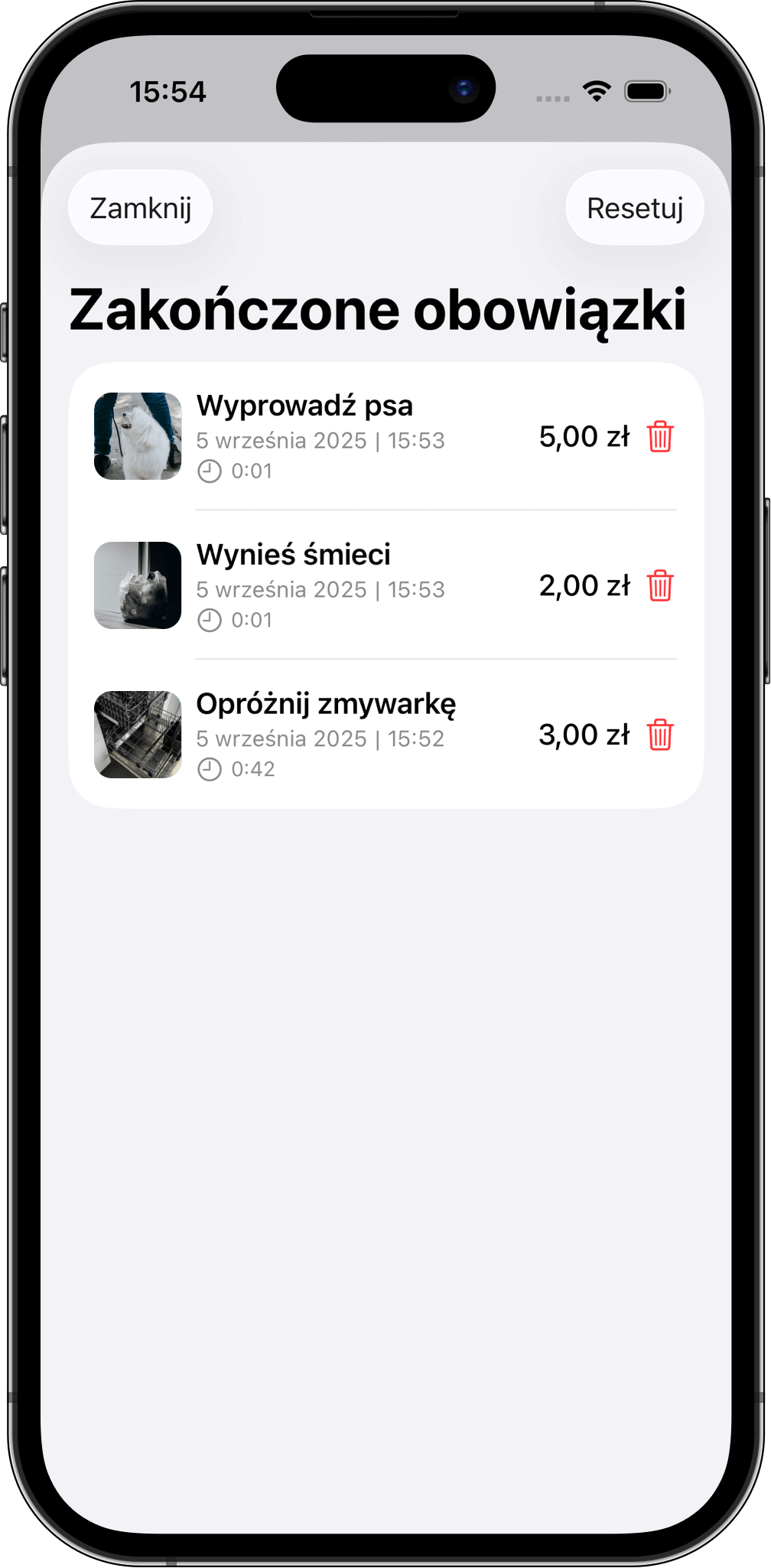Screen dimensions: 771x1568
Task: Open the dishwasher photo thumbnail
Action: (x=138, y=734)
